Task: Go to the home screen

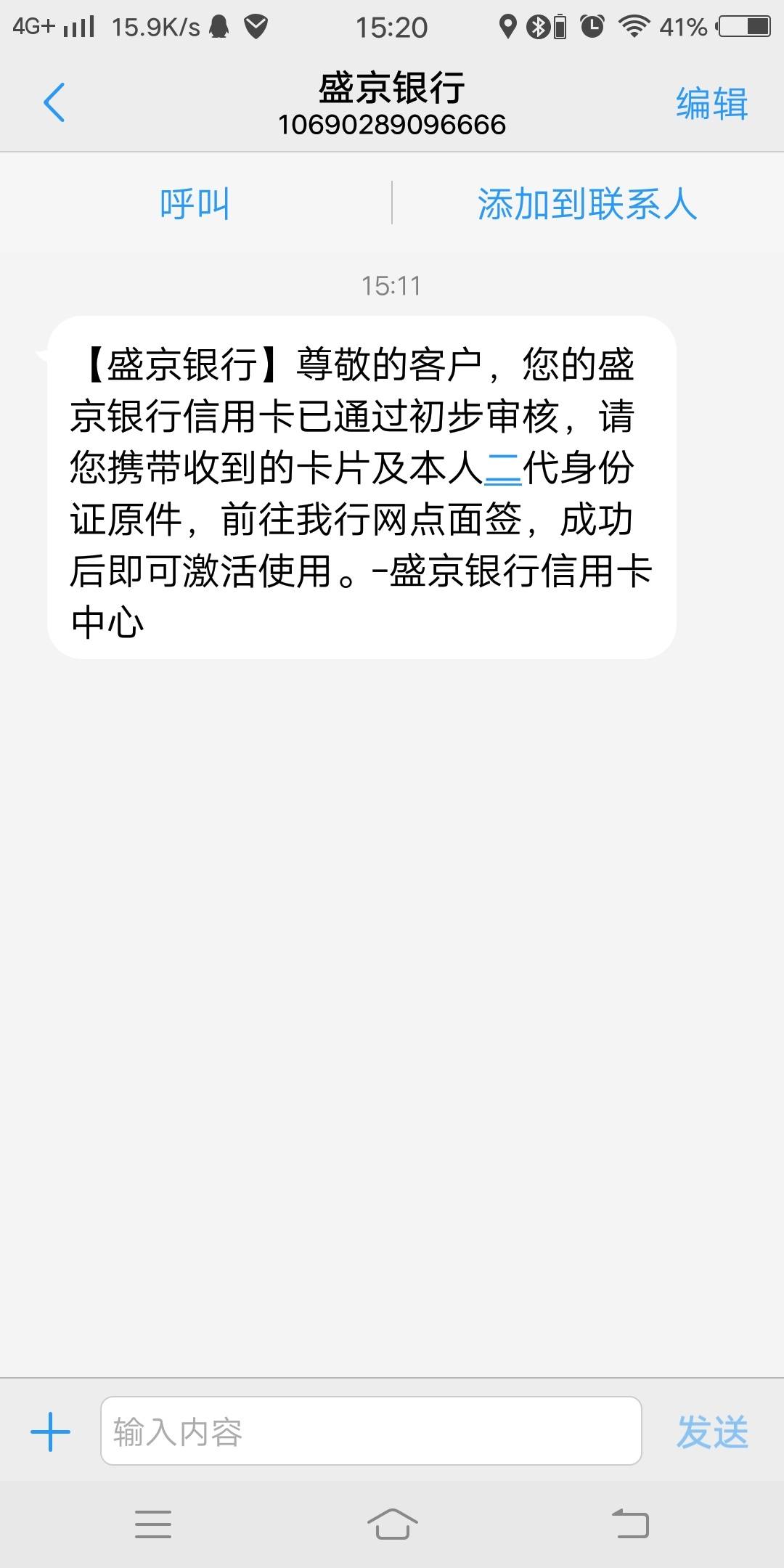Action: (392, 1523)
